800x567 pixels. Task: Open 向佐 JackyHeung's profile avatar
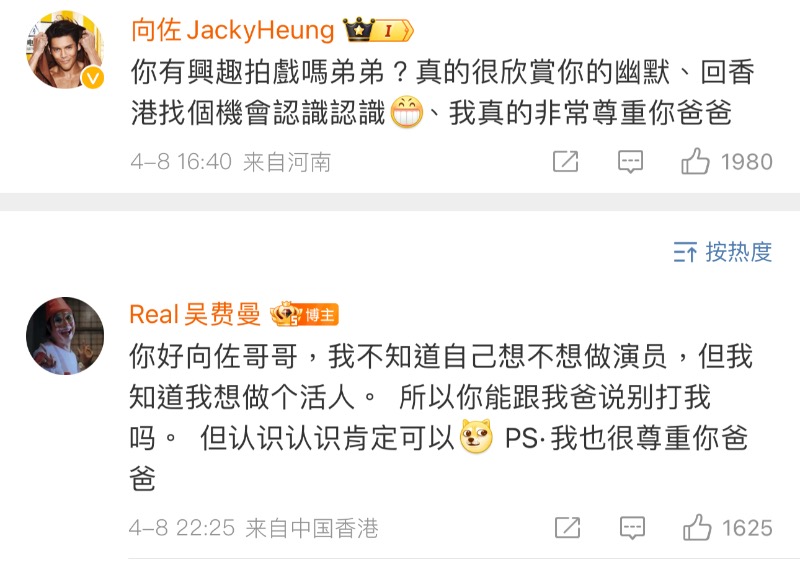pyautogui.click(x=65, y=49)
